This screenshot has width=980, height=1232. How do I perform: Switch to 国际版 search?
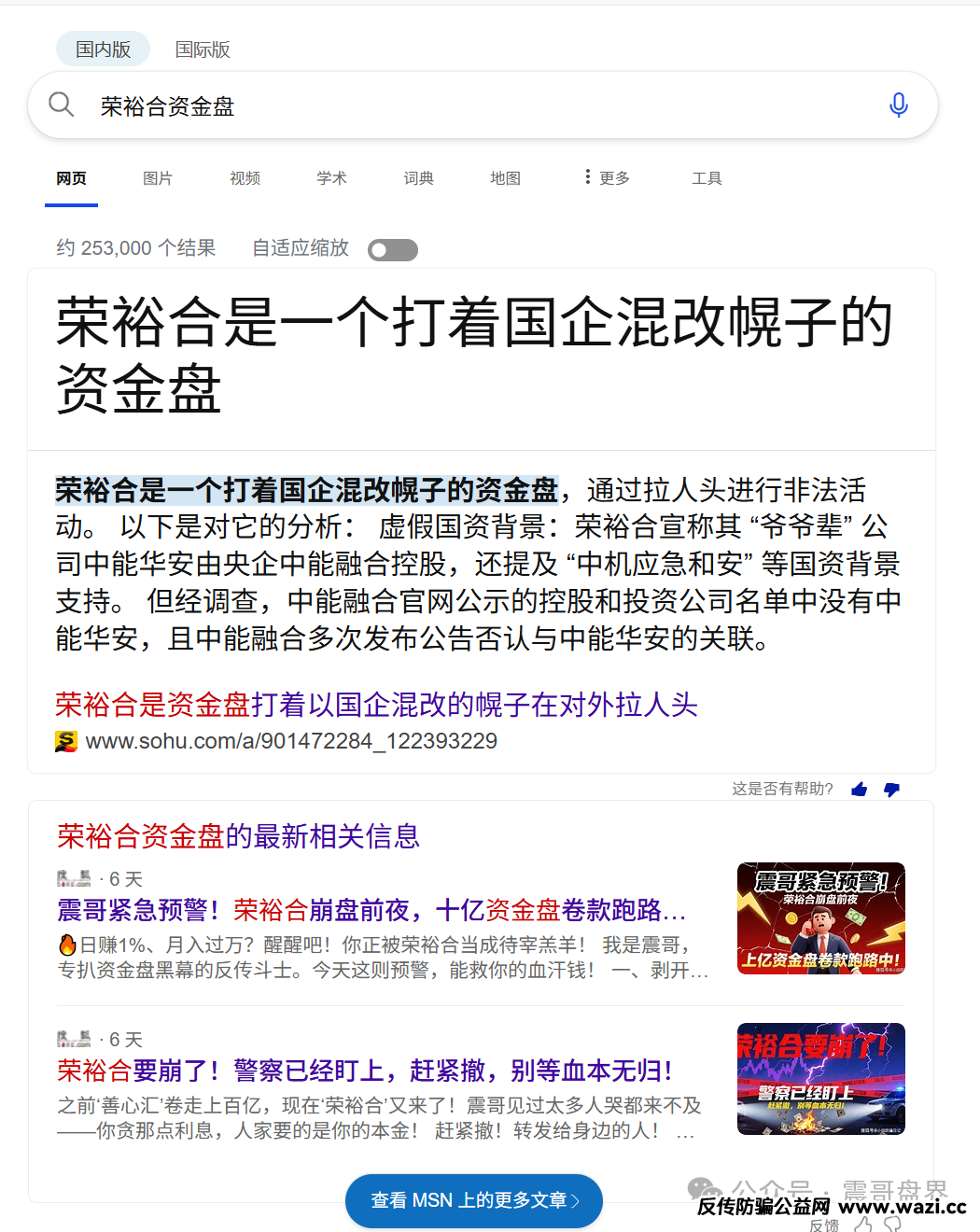203,49
